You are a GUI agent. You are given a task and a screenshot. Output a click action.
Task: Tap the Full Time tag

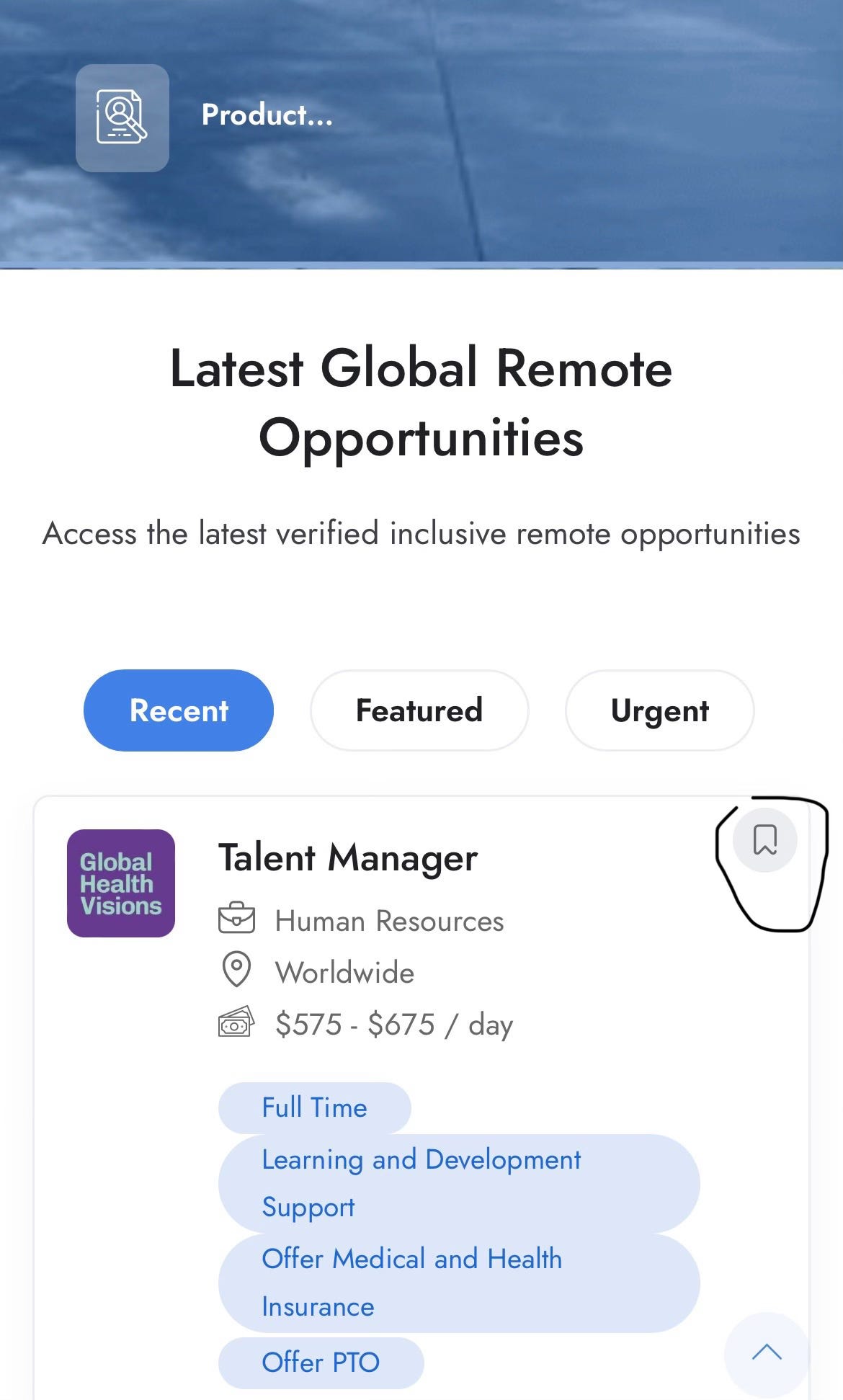[314, 1107]
